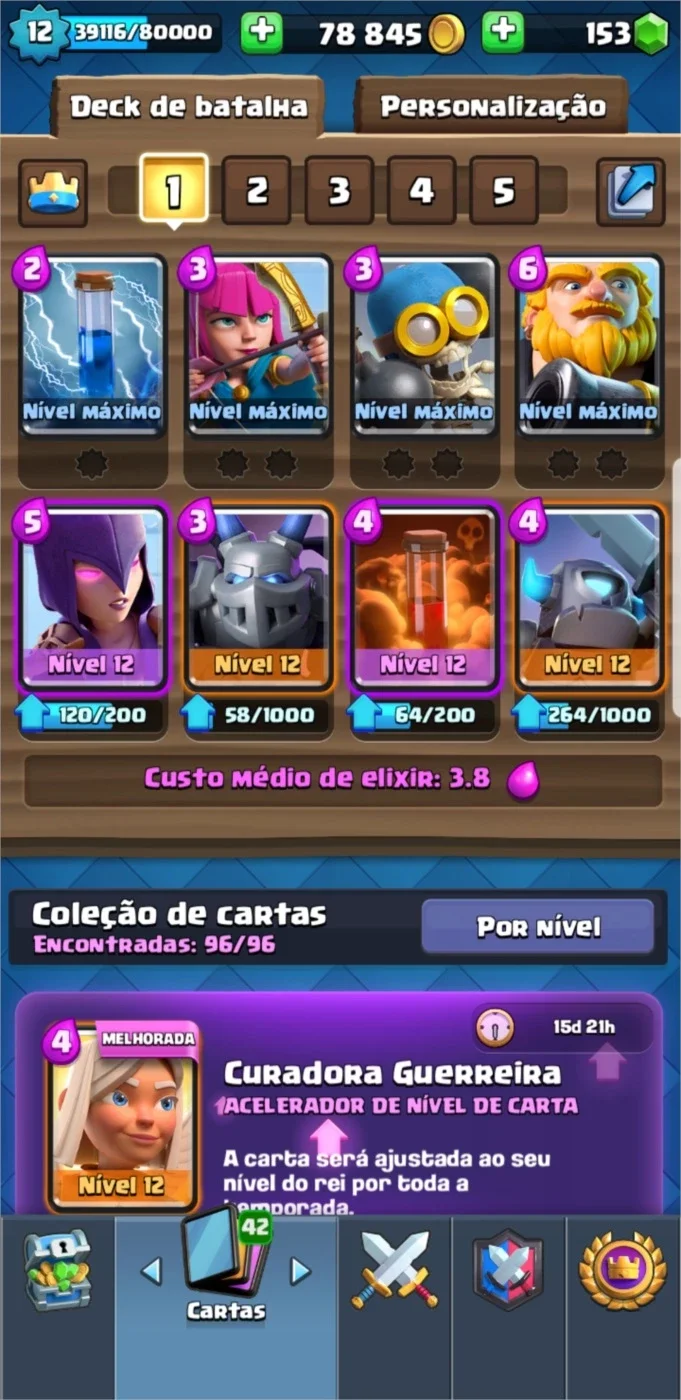Add gold with the coin plus button
The image size is (681, 1400).
pos(261,33)
